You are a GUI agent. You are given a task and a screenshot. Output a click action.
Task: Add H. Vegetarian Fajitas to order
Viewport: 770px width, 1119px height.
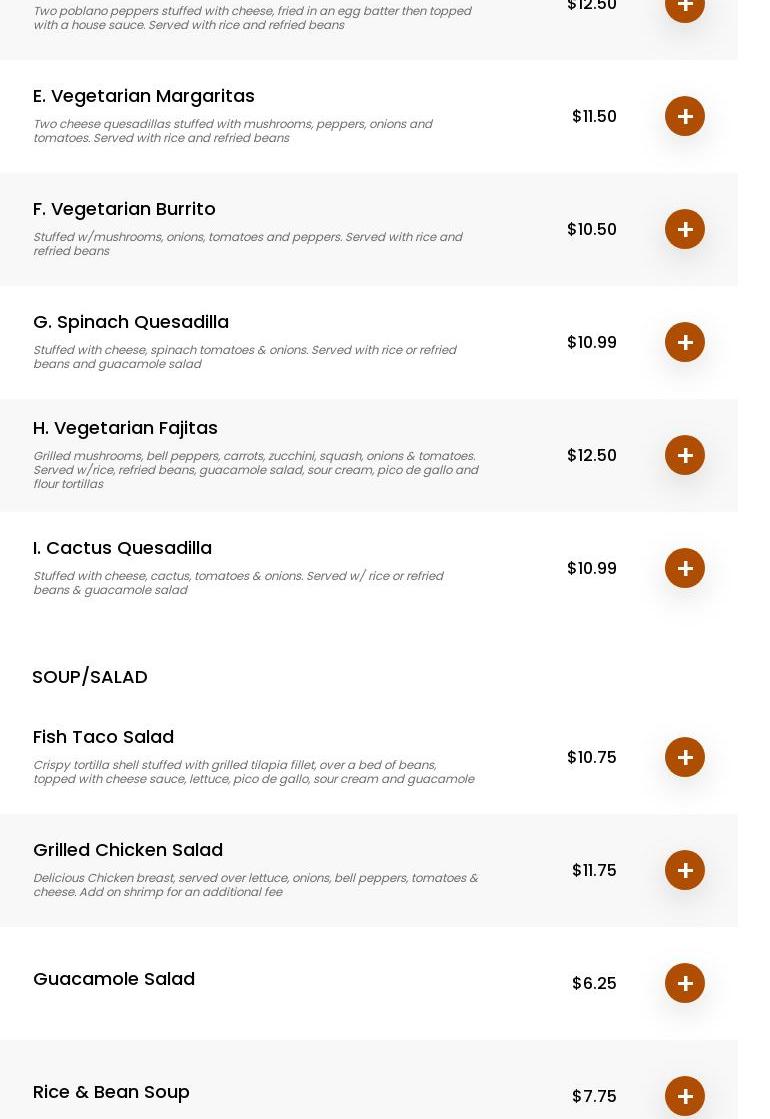point(685,455)
